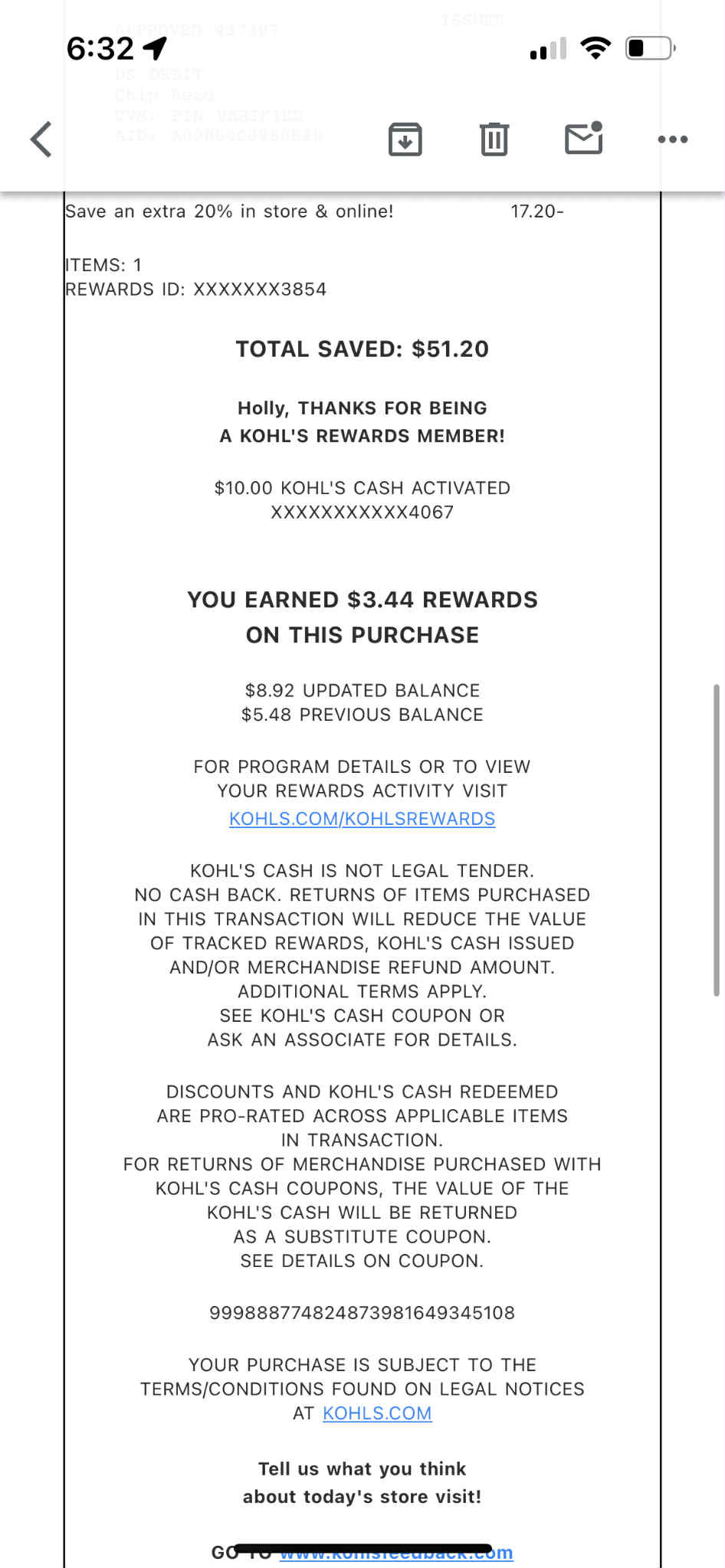
Task: Open the Kohl's feedback website link
Action: click(x=396, y=1553)
